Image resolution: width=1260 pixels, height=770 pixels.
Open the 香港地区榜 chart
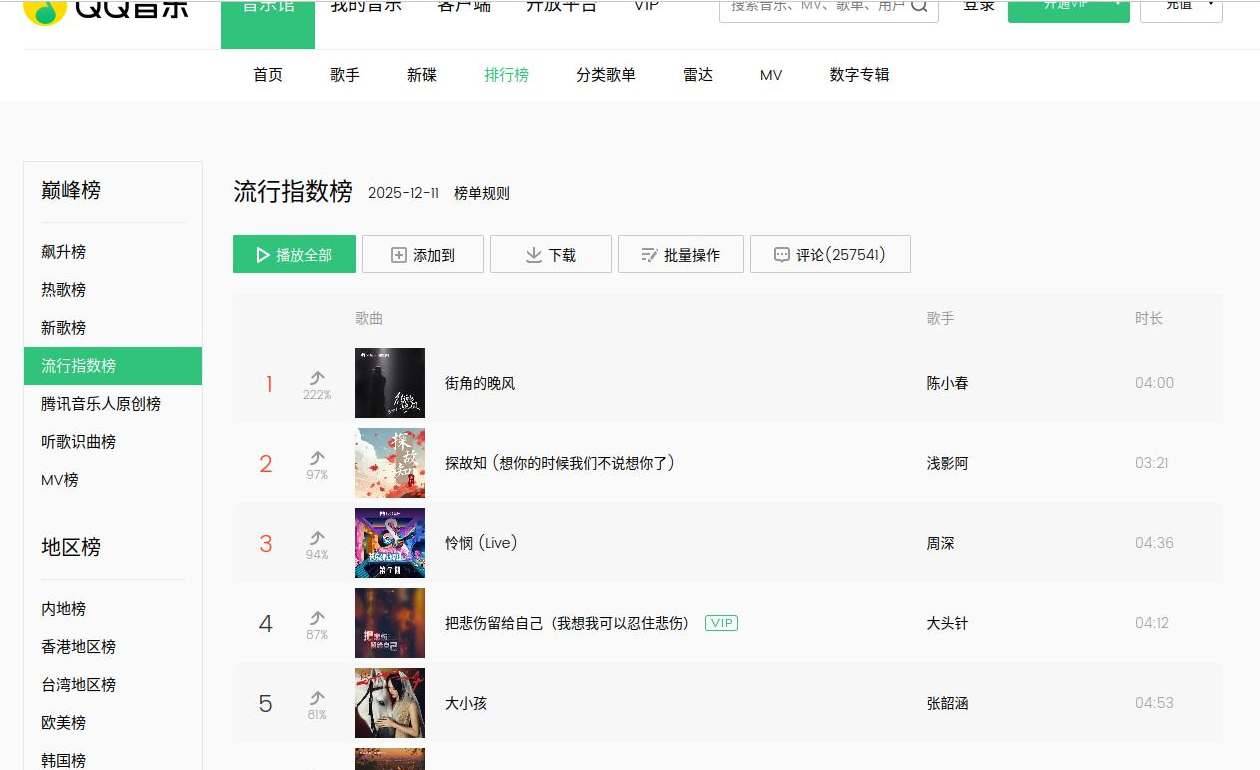pyautogui.click(x=79, y=647)
